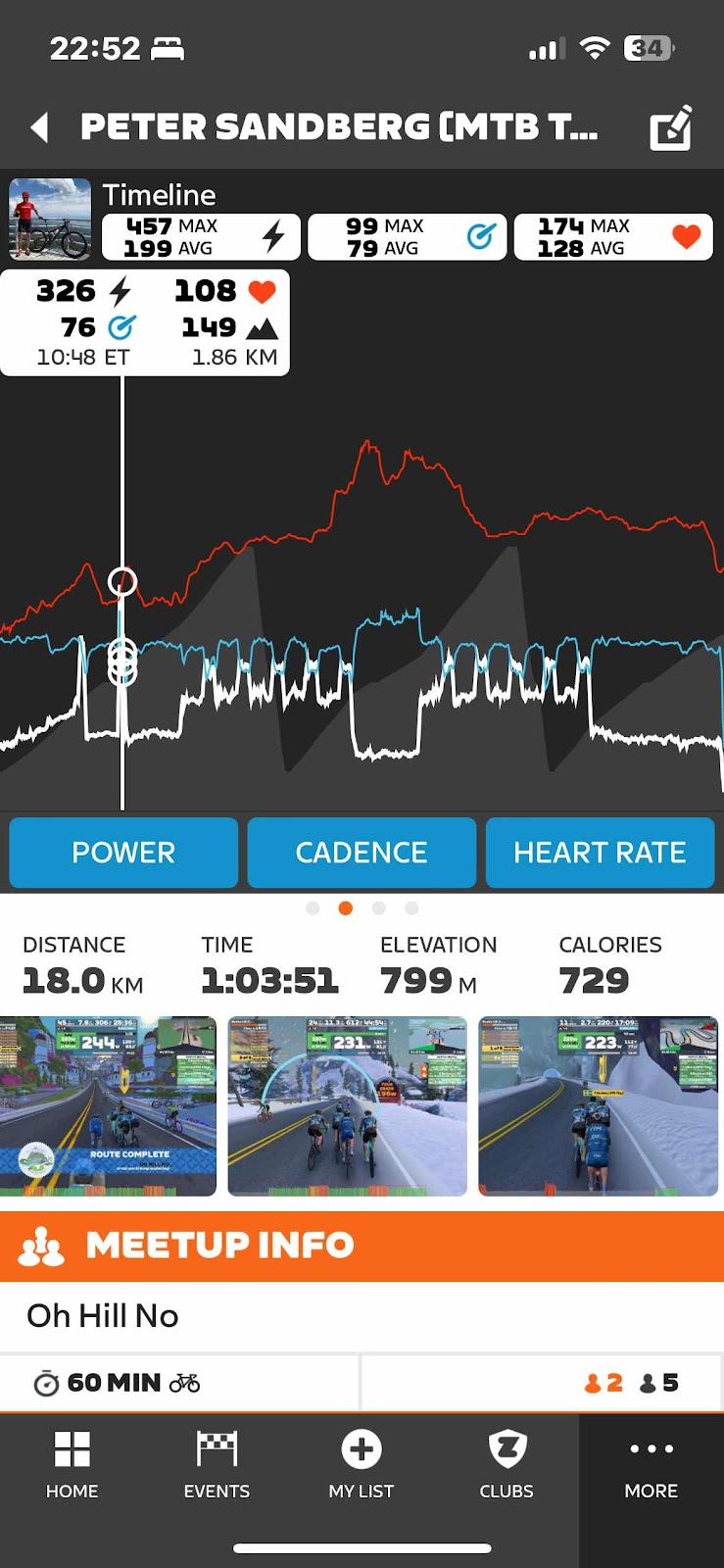Image resolution: width=724 pixels, height=1568 pixels.
Task: Switch to the Events tab
Action: 217,1466
